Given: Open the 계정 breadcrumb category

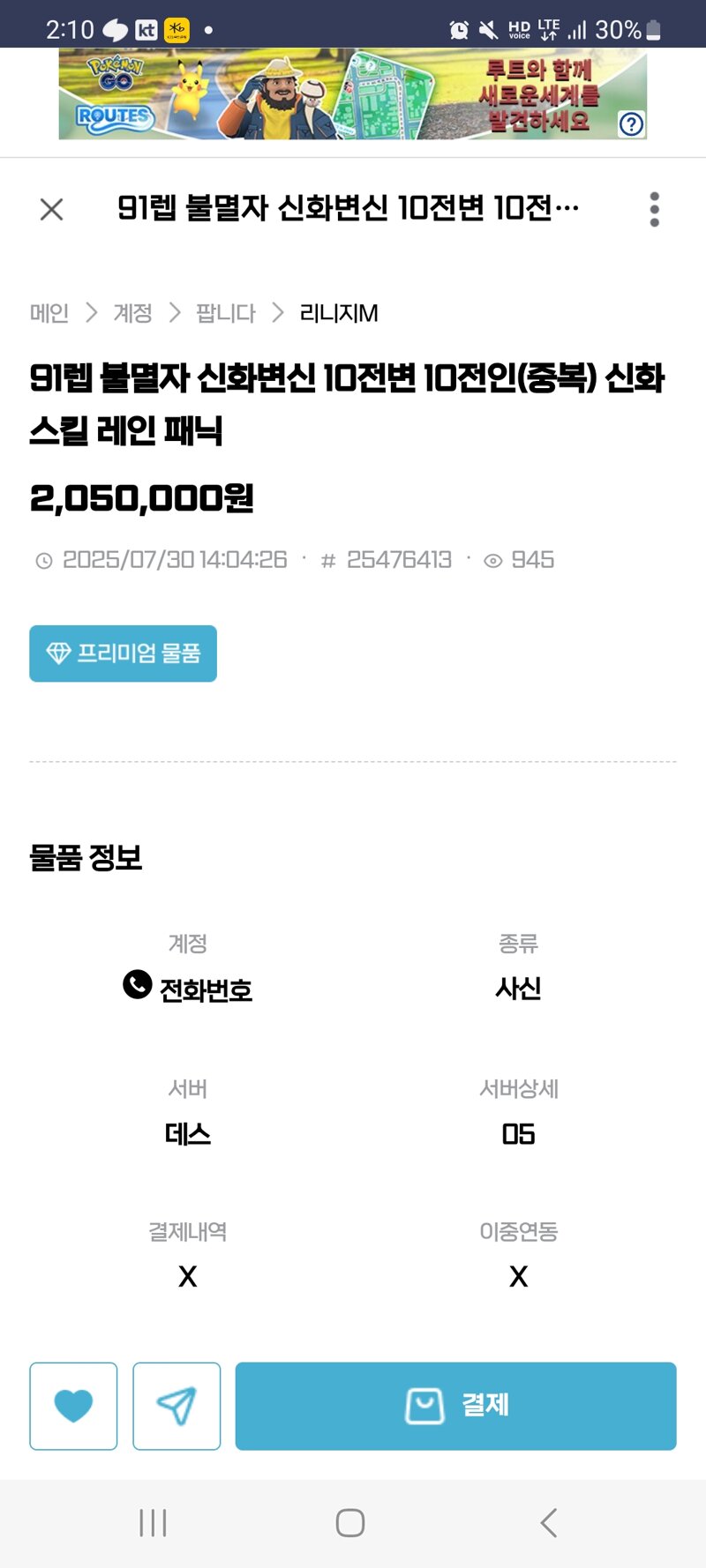Looking at the screenshot, I should [x=132, y=313].
